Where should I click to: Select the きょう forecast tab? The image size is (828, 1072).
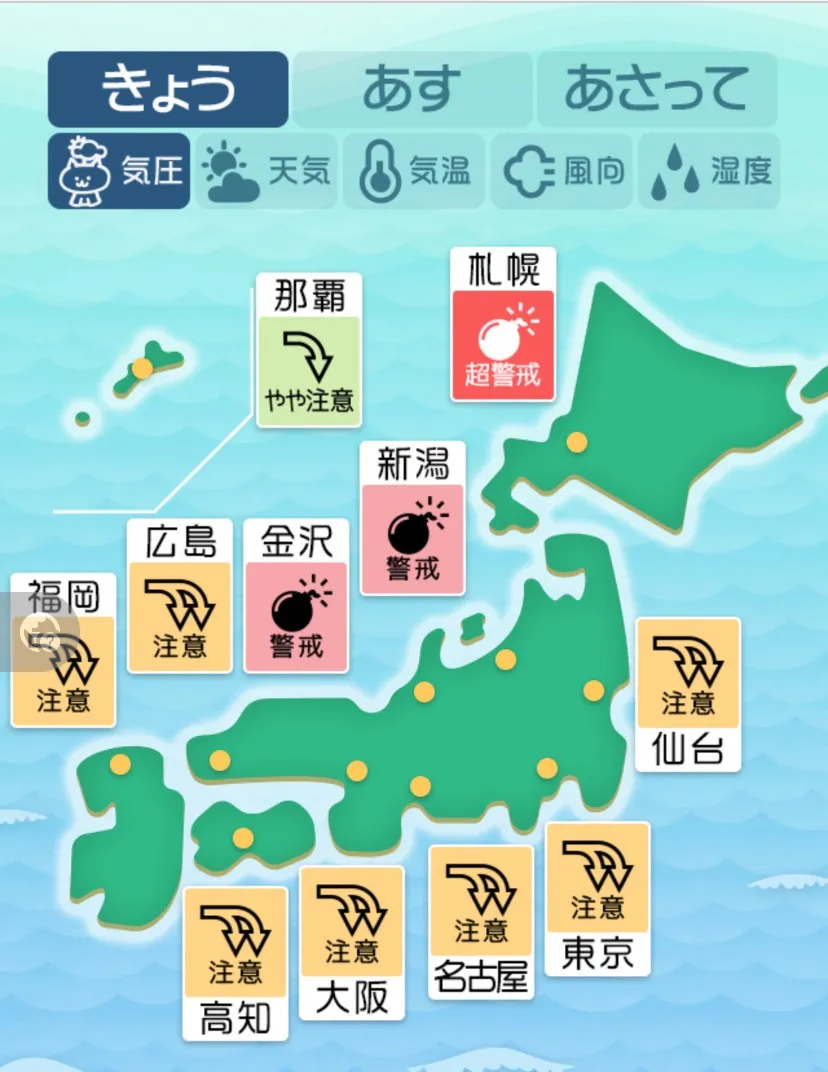[x=168, y=89]
